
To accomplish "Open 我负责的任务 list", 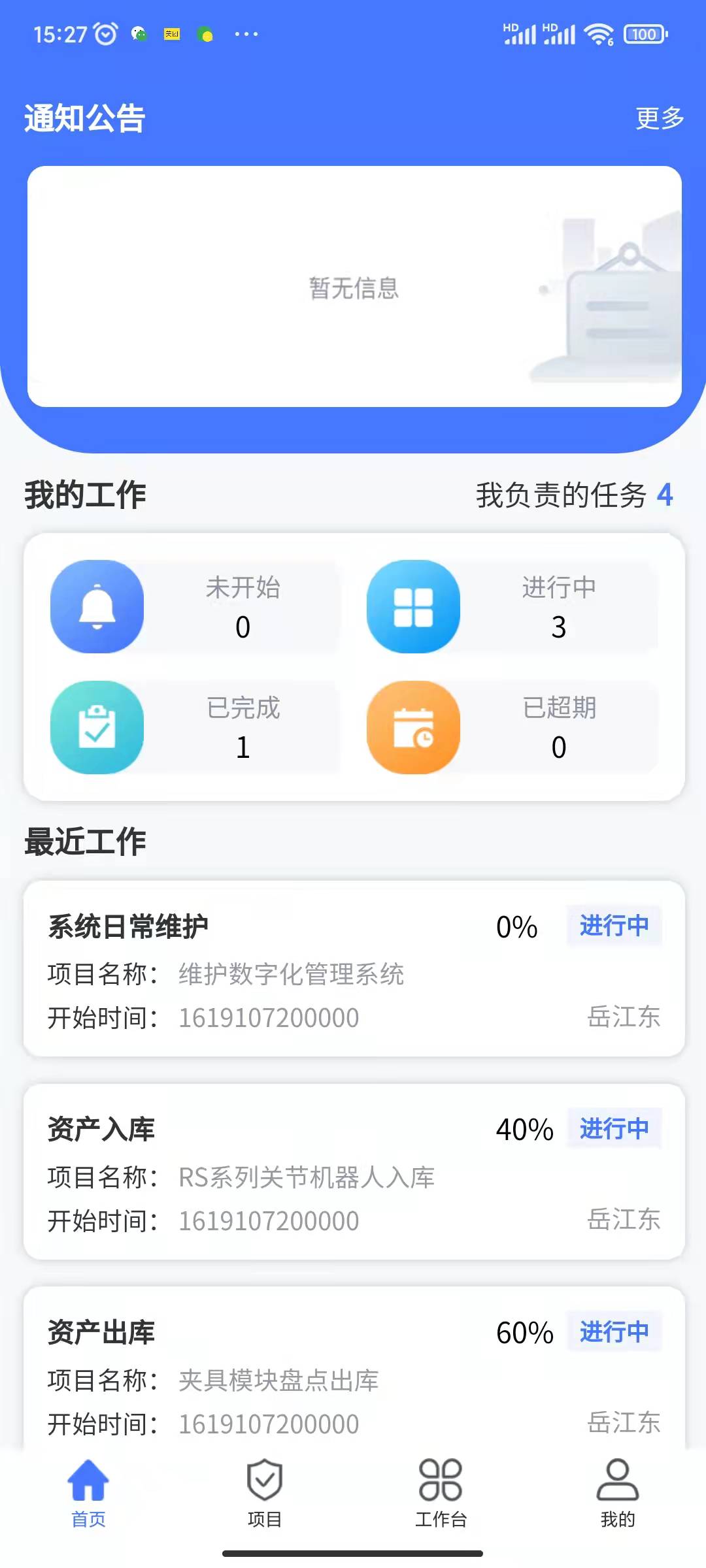I will point(573,495).
